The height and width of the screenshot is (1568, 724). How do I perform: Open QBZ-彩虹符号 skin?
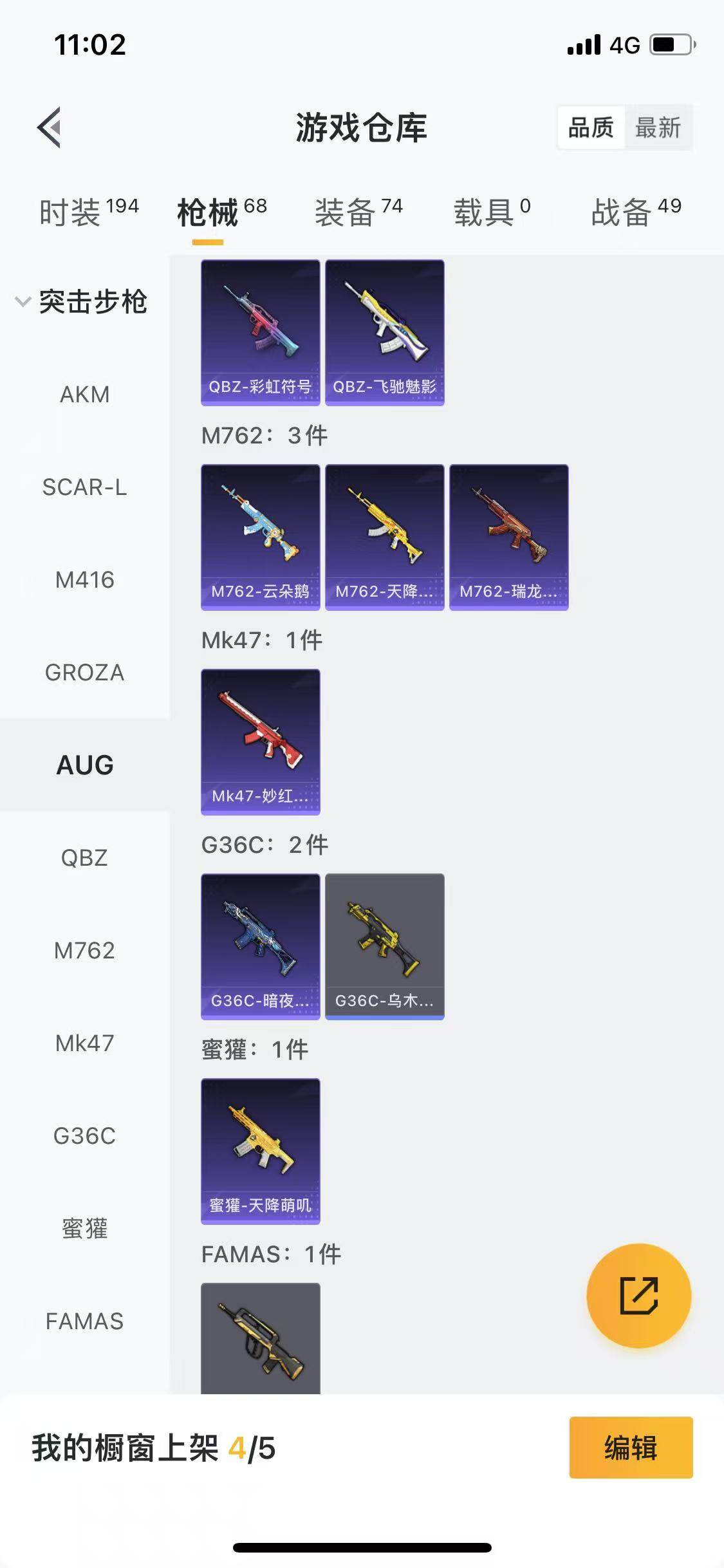[260, 332]
